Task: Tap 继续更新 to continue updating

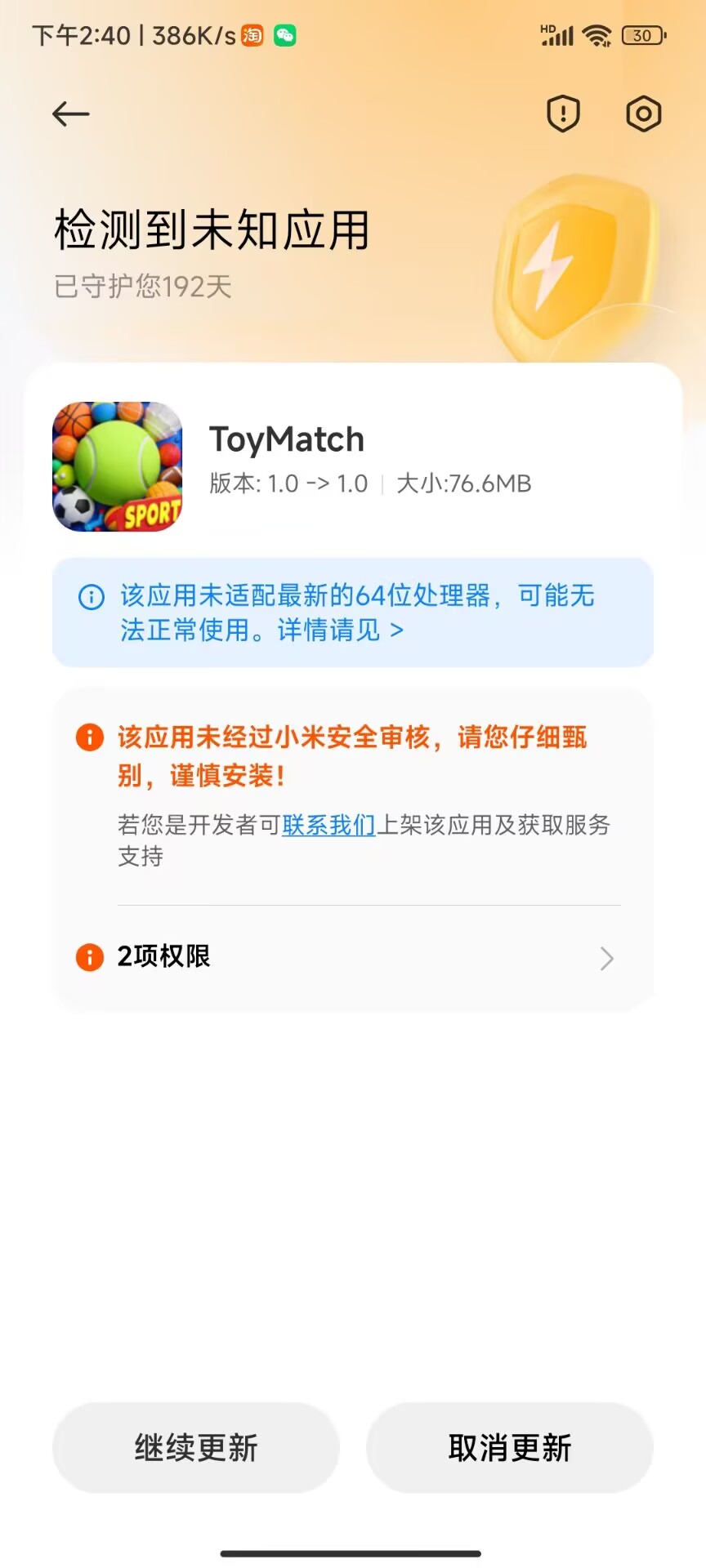Action: pos(196,1448)
